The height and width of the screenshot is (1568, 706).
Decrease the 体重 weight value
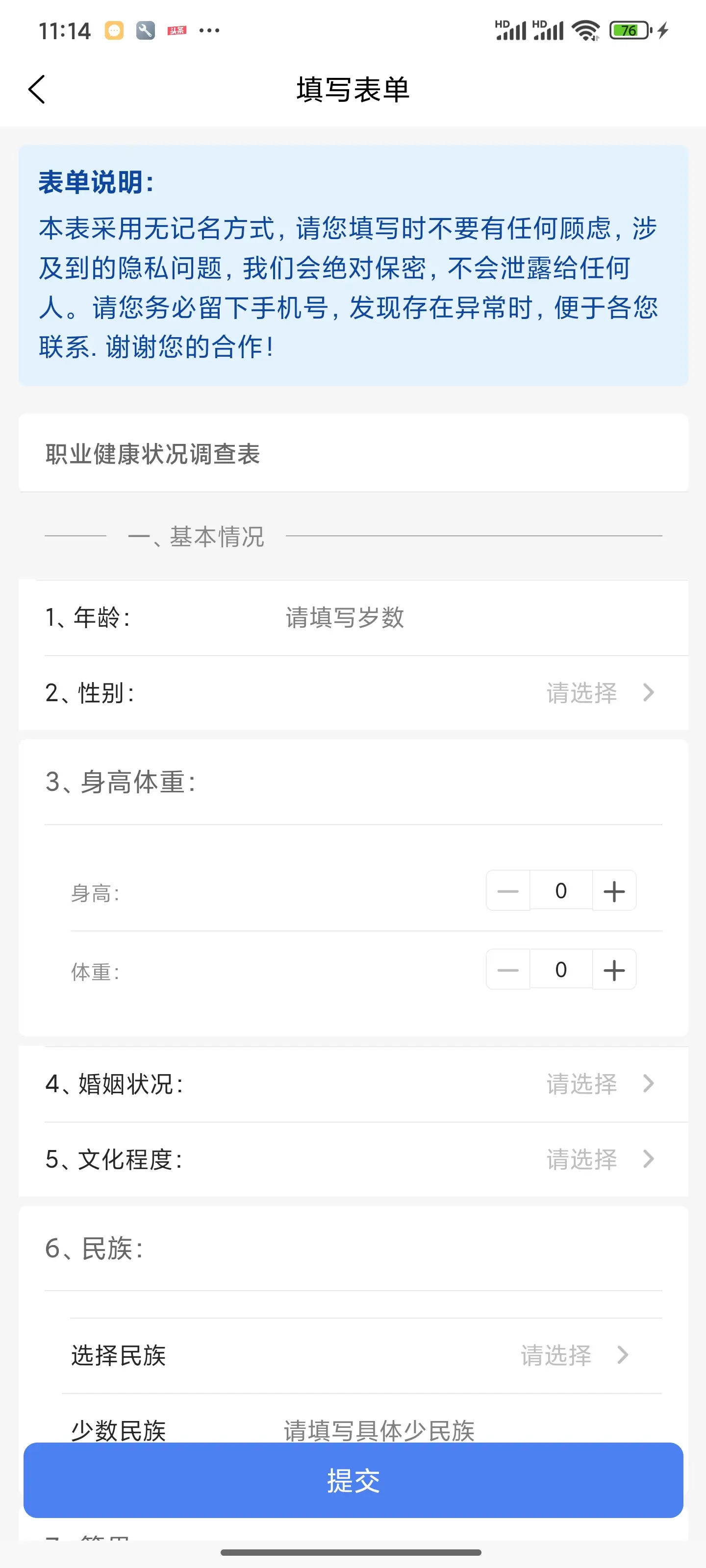pos(508,970)
